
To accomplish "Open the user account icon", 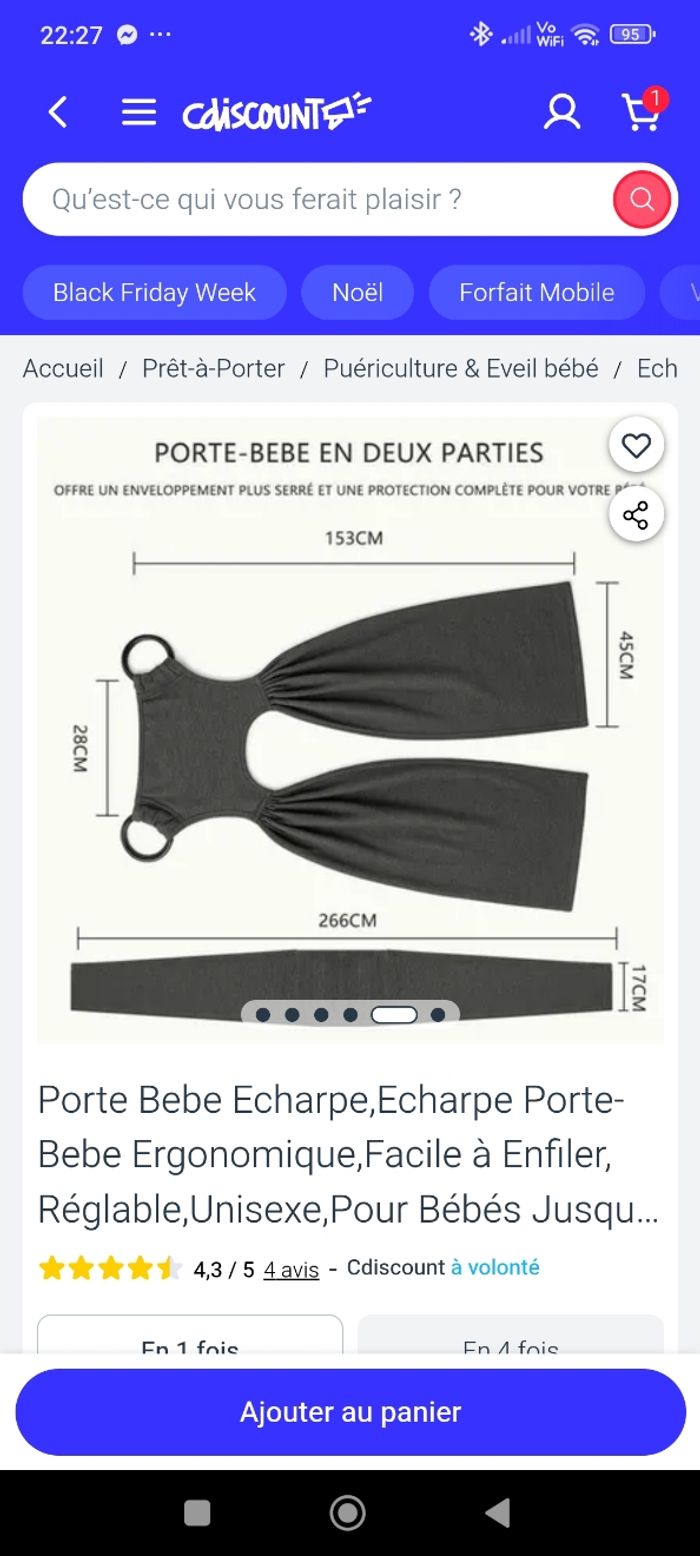I will point(561,112).
